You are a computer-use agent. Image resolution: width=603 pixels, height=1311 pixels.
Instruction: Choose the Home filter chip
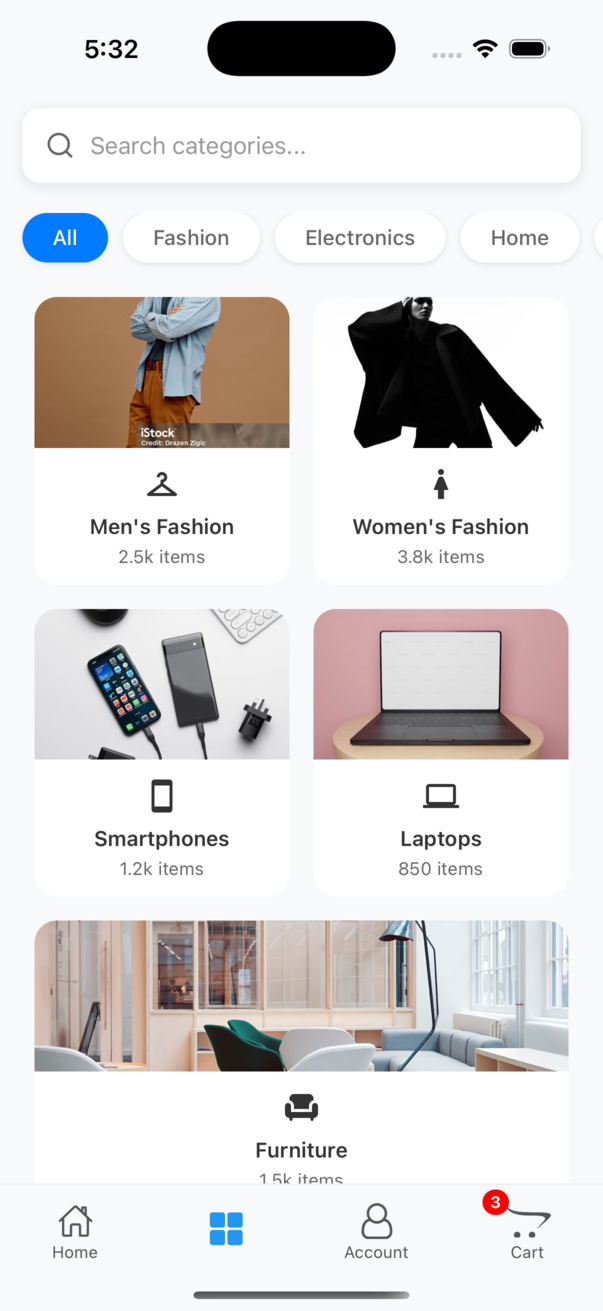(x=519, y=238)
